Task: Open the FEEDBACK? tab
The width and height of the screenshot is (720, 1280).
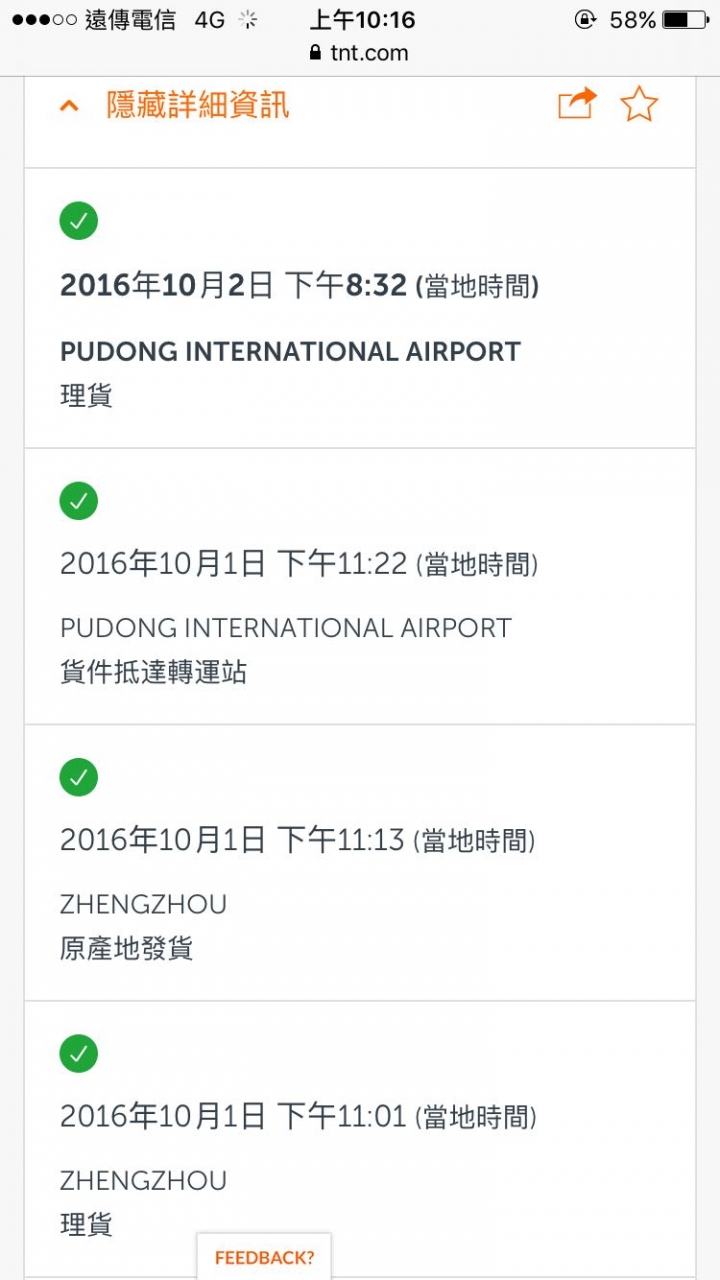Action: (264, 1257)
